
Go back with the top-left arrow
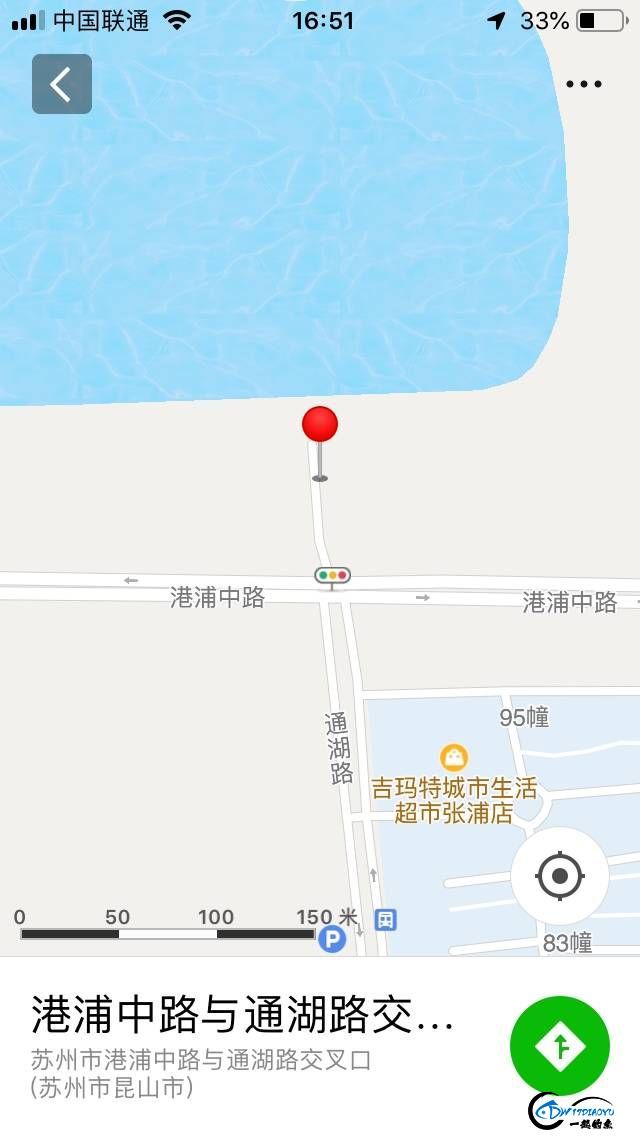click(62, 84)
